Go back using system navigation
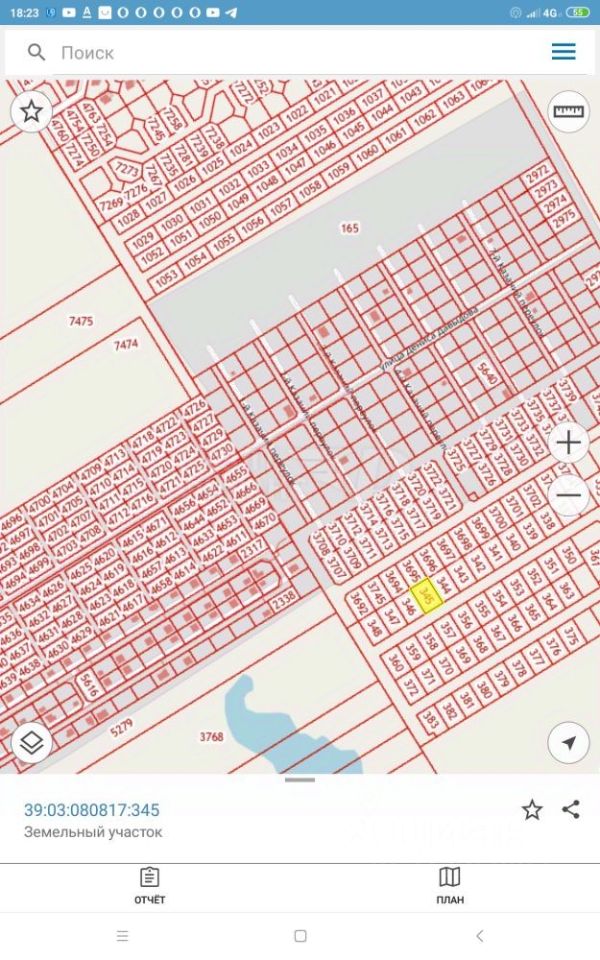The width and height of the screenshot is (600, 960). click(x=479, y=936)
